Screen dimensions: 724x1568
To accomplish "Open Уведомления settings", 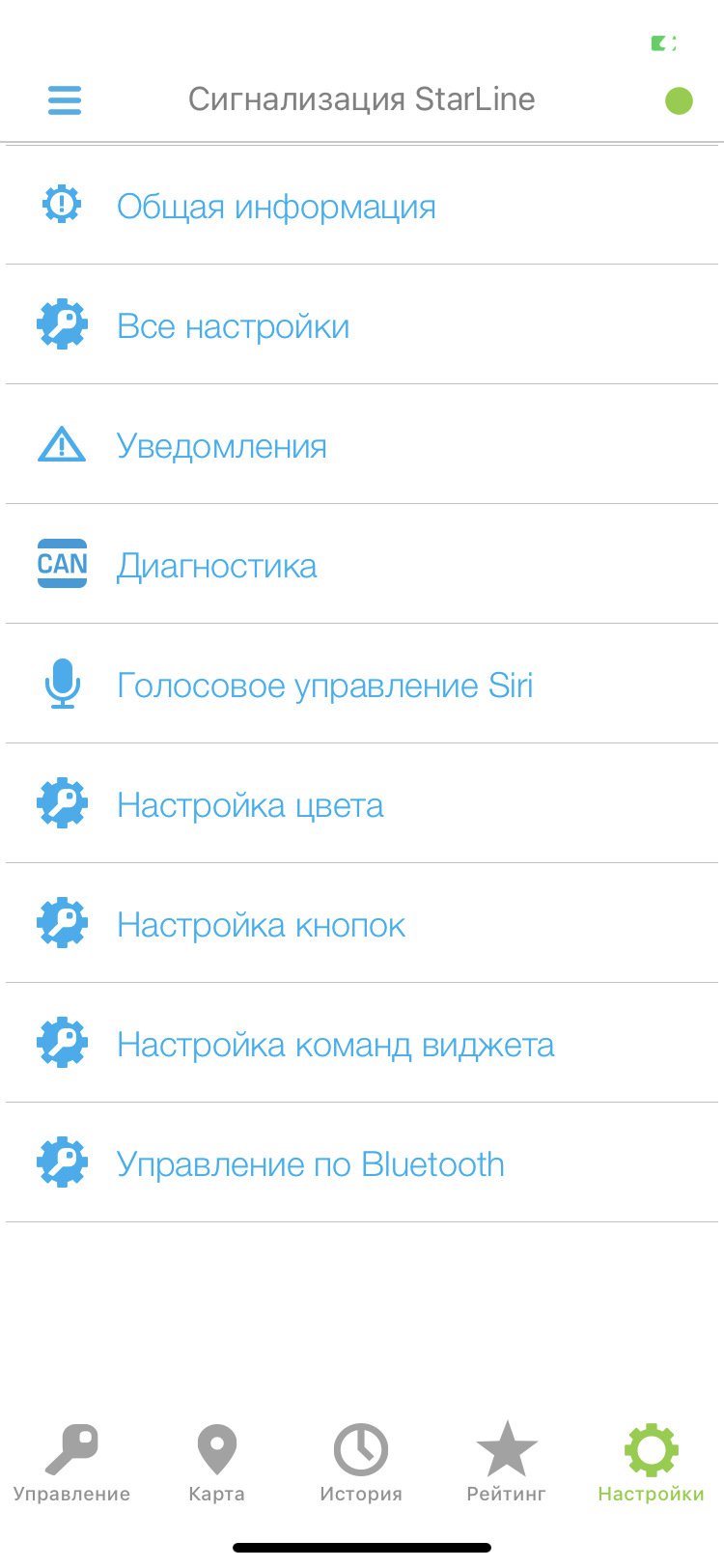I will point(221,446).
